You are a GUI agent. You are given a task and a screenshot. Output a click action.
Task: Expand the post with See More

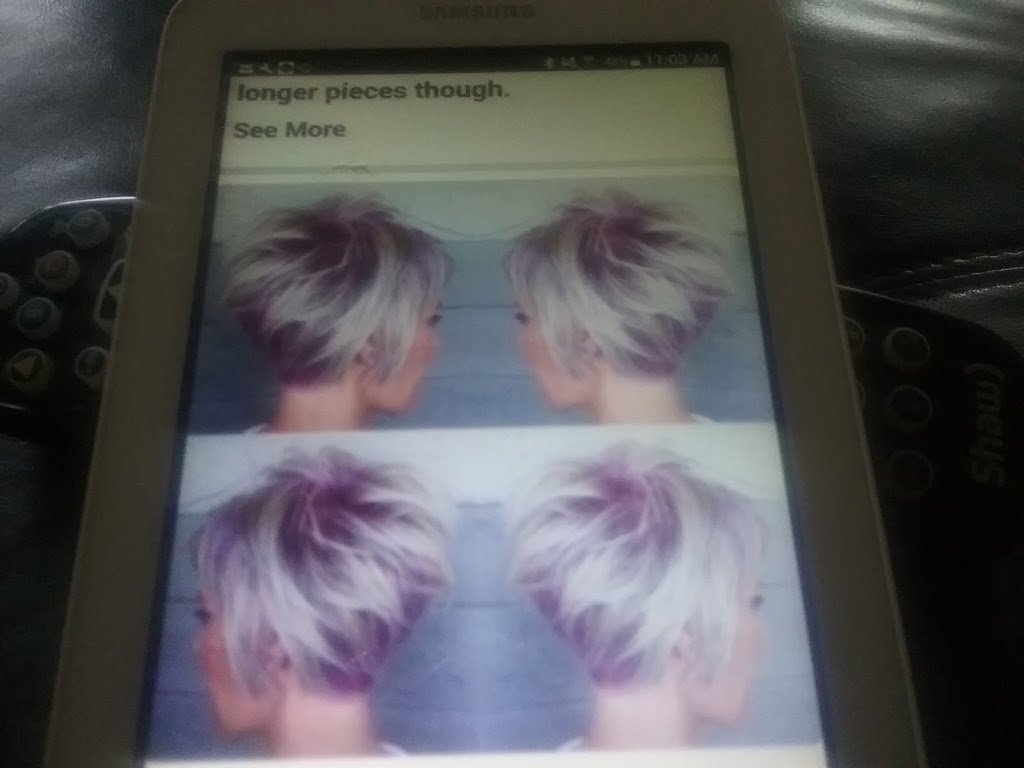pos(289,130)
